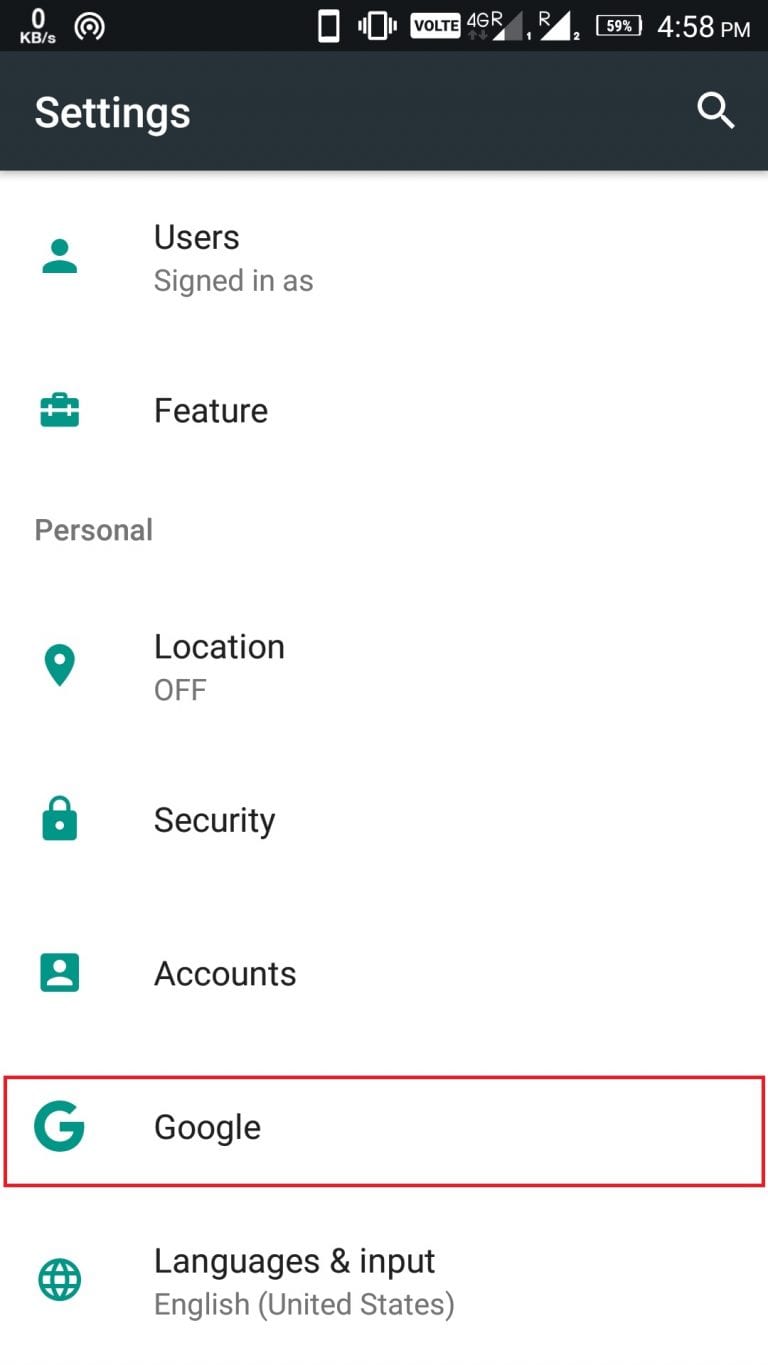Open Location settings

384,667
